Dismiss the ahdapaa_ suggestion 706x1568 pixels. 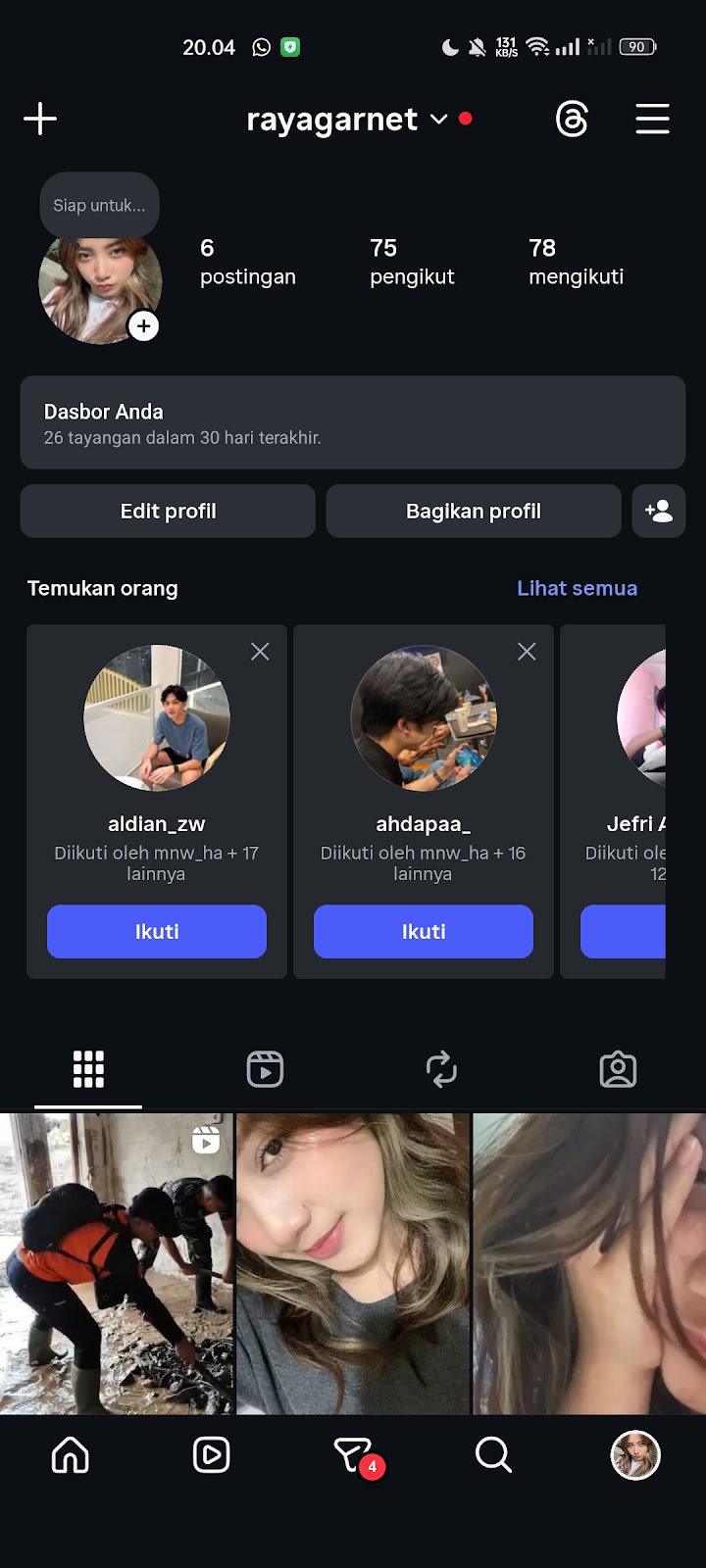click(527, 652)
